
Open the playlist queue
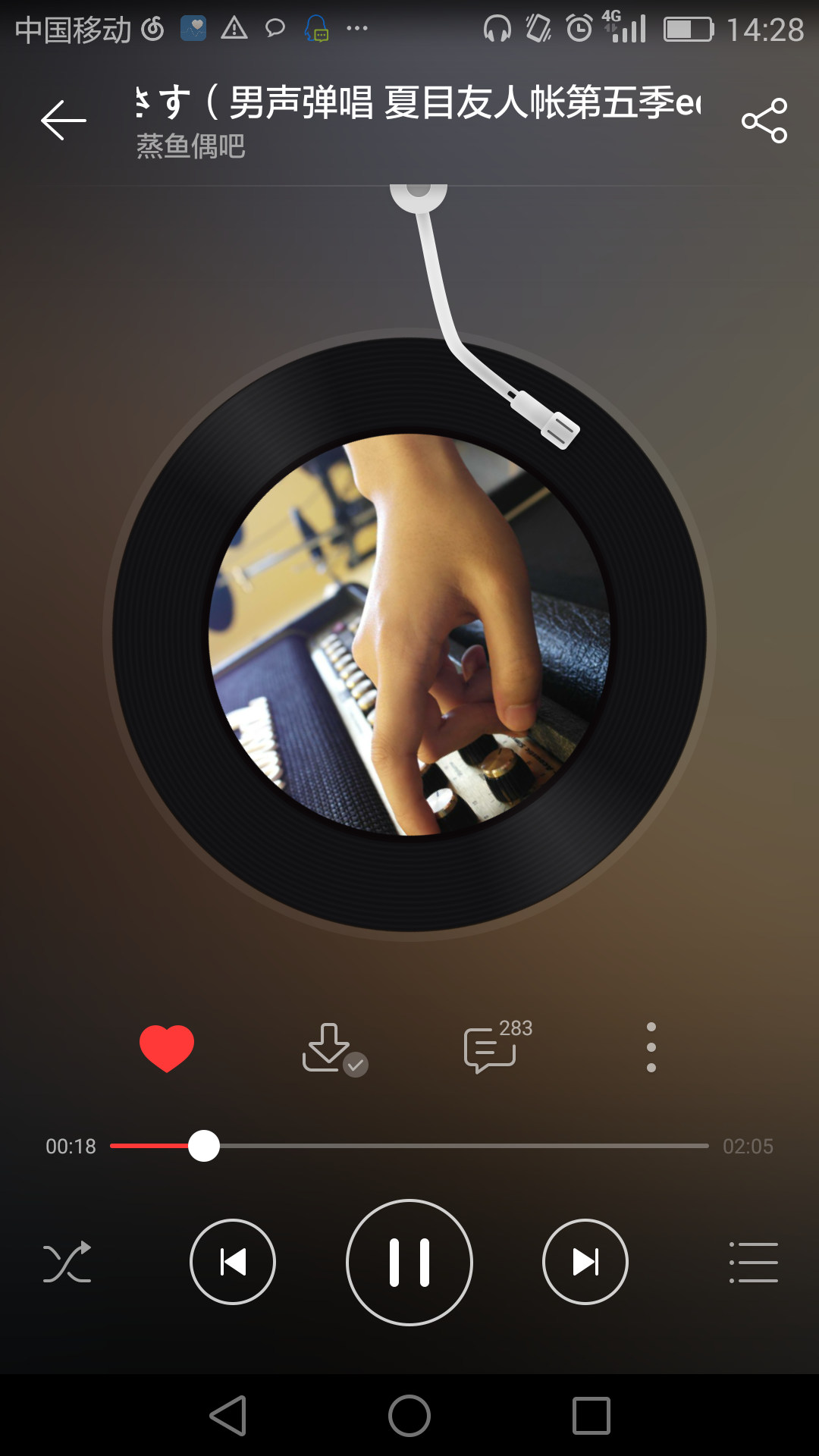(x=753, y=1263)
